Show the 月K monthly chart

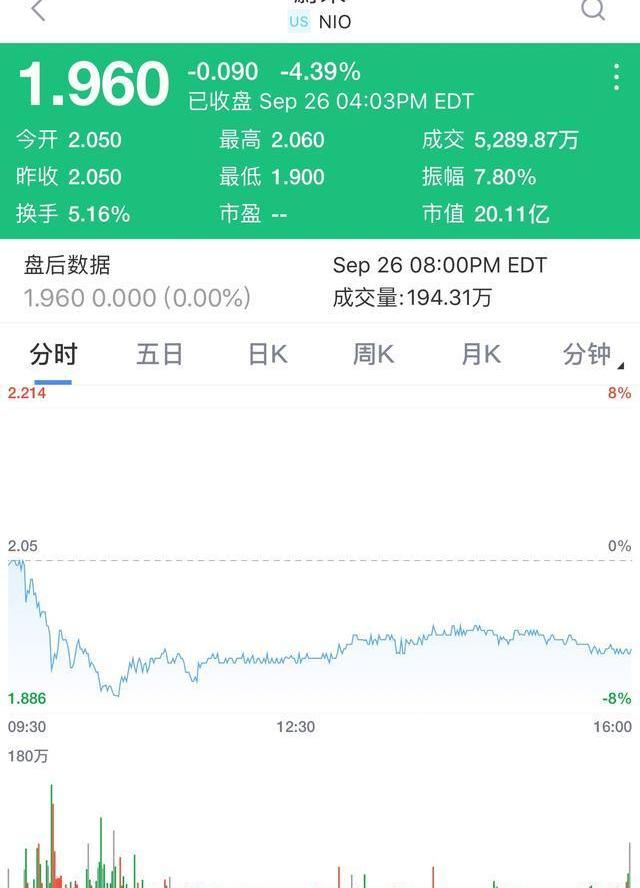pyautogui.click(x=480, y=354)
